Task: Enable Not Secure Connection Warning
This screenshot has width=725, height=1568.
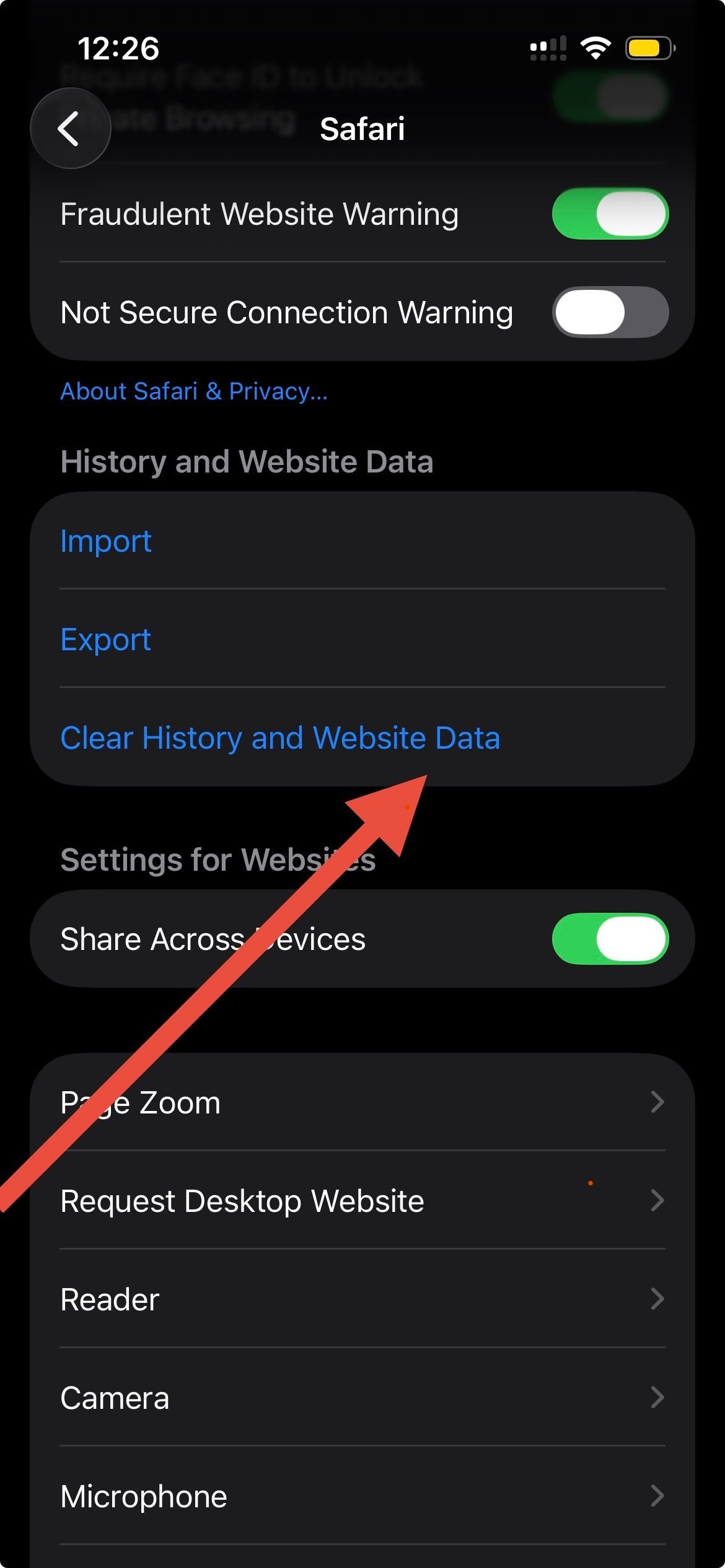Action: (610, 312)
